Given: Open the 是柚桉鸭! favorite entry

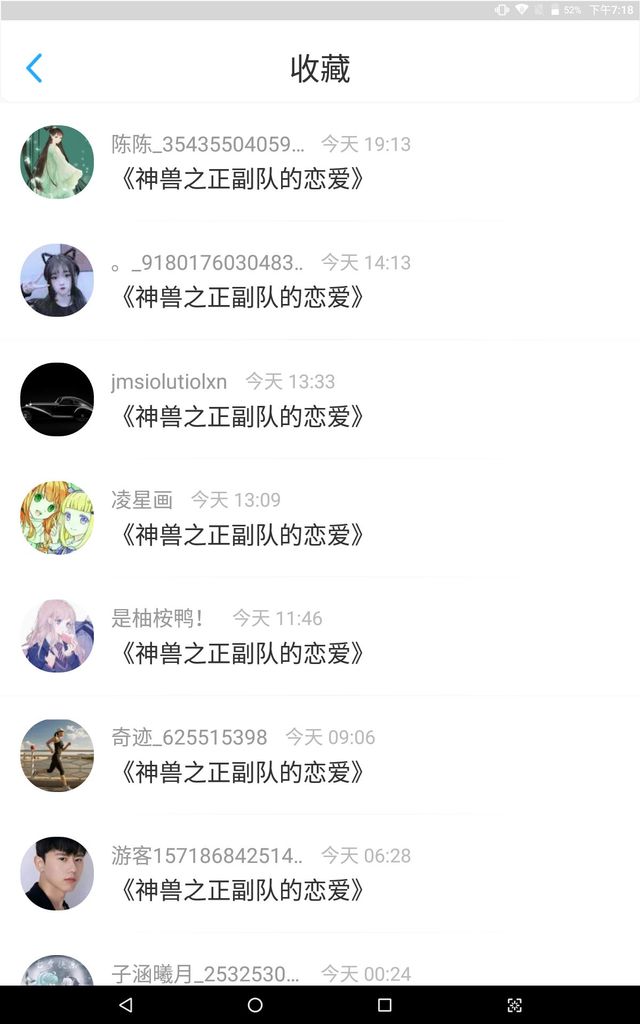Looking at the screenshot, I should pos(320,636).
